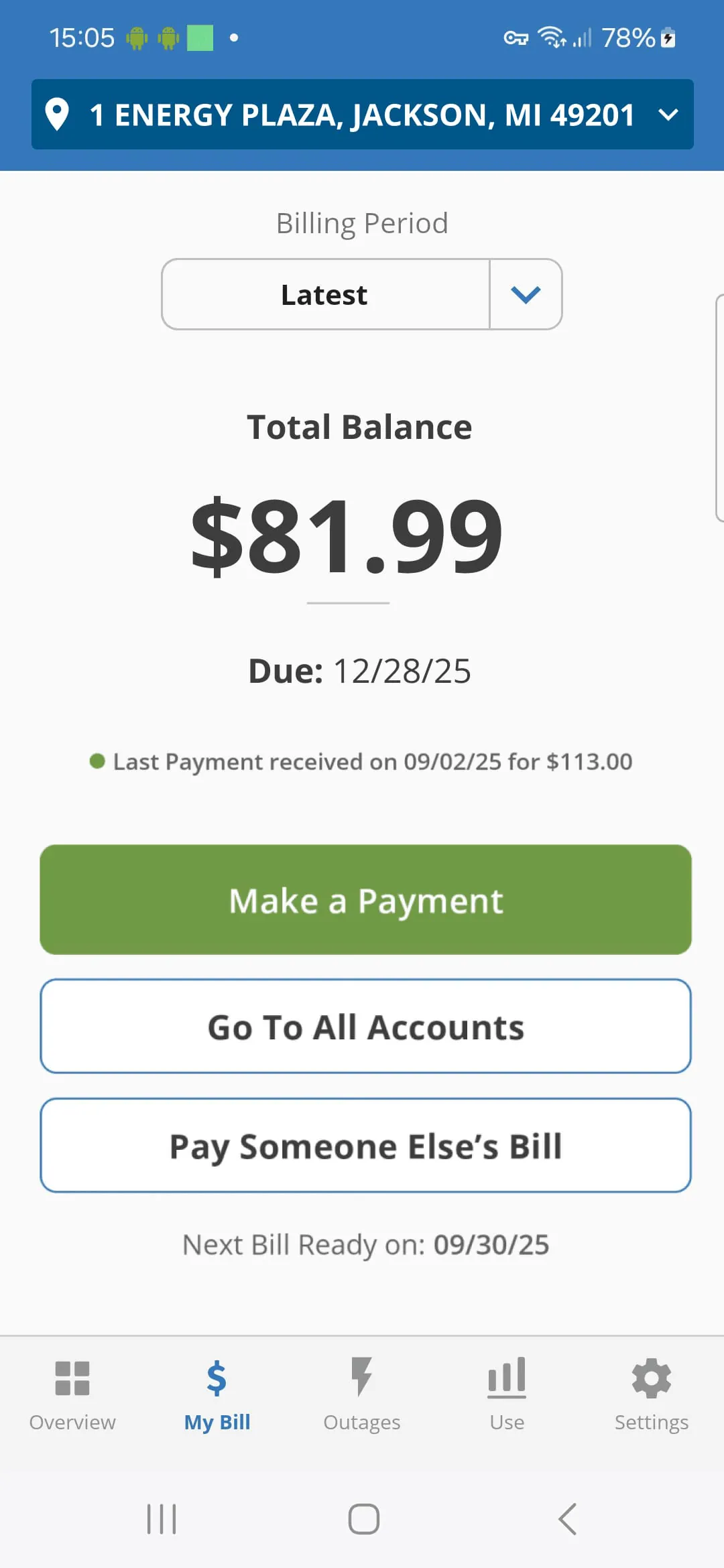Select Latest billing period
The width and height of the screenshot is (724, 1568).
pos(324,293)
